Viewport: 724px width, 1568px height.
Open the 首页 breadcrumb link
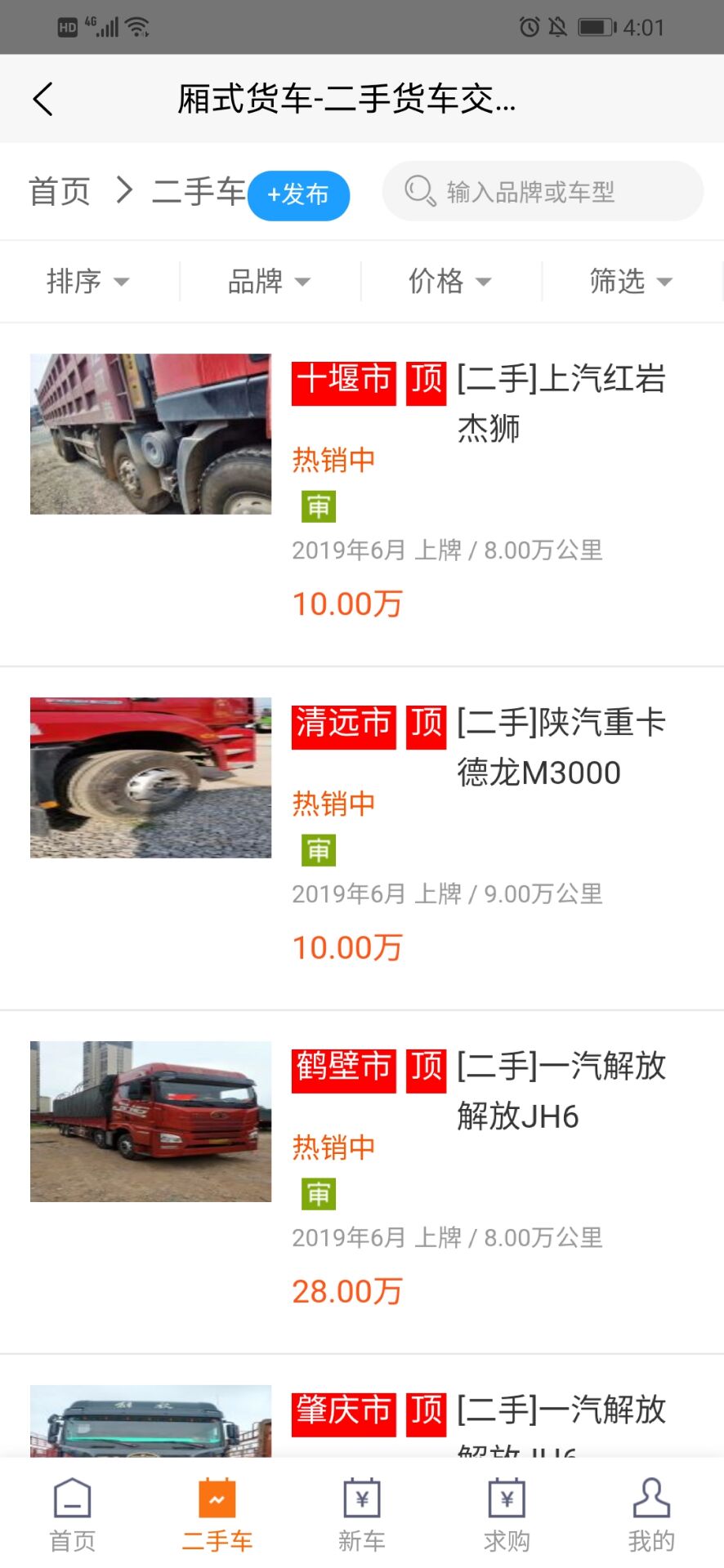pos(59,192)
